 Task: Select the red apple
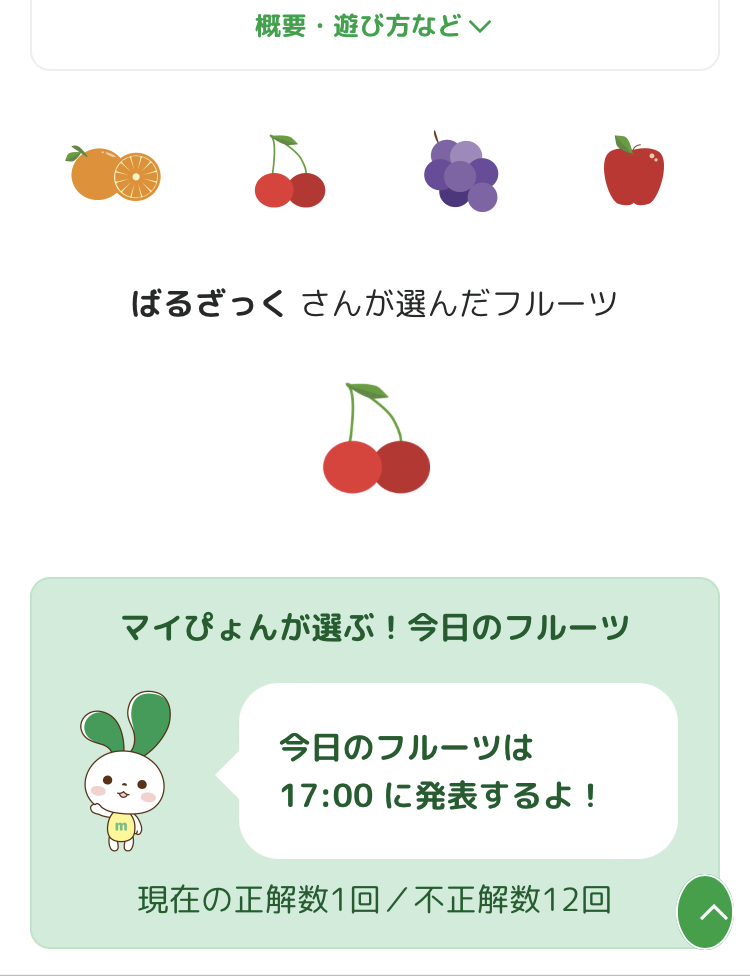click(x=634, y=171)
